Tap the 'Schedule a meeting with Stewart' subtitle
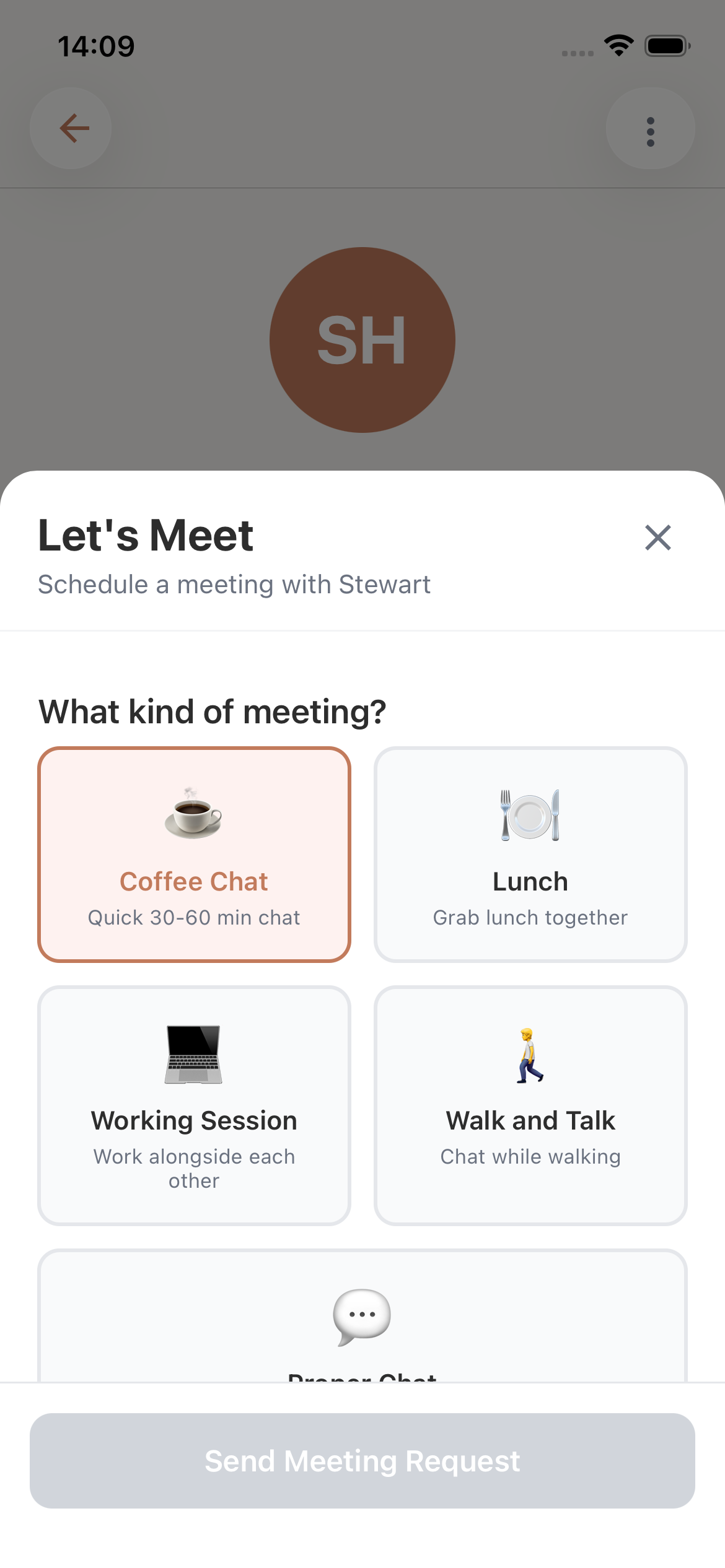 tap(234, 583)
